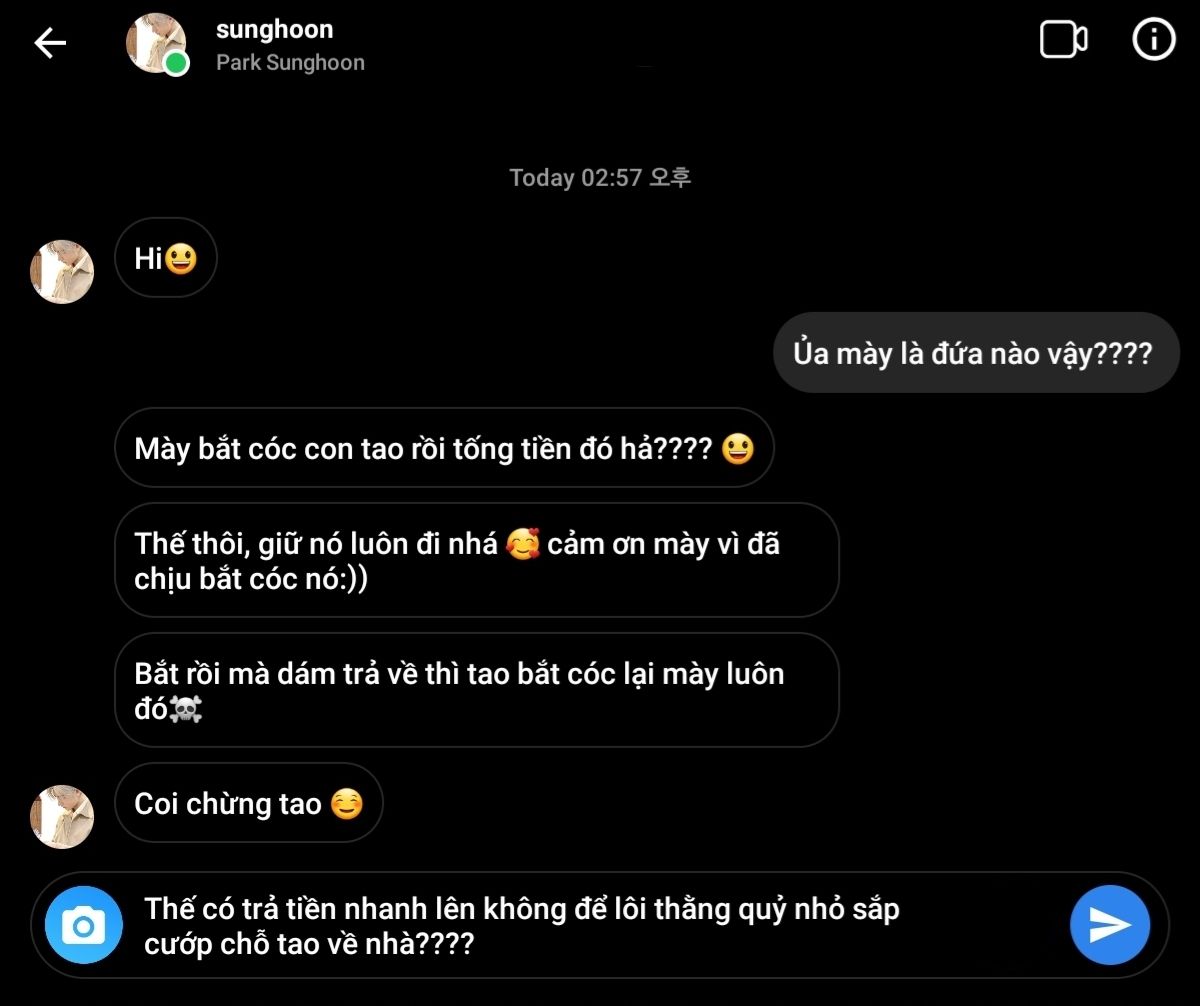1200x1006 pixels.
Task: Focus the message text field
Action: click(590, 926)
